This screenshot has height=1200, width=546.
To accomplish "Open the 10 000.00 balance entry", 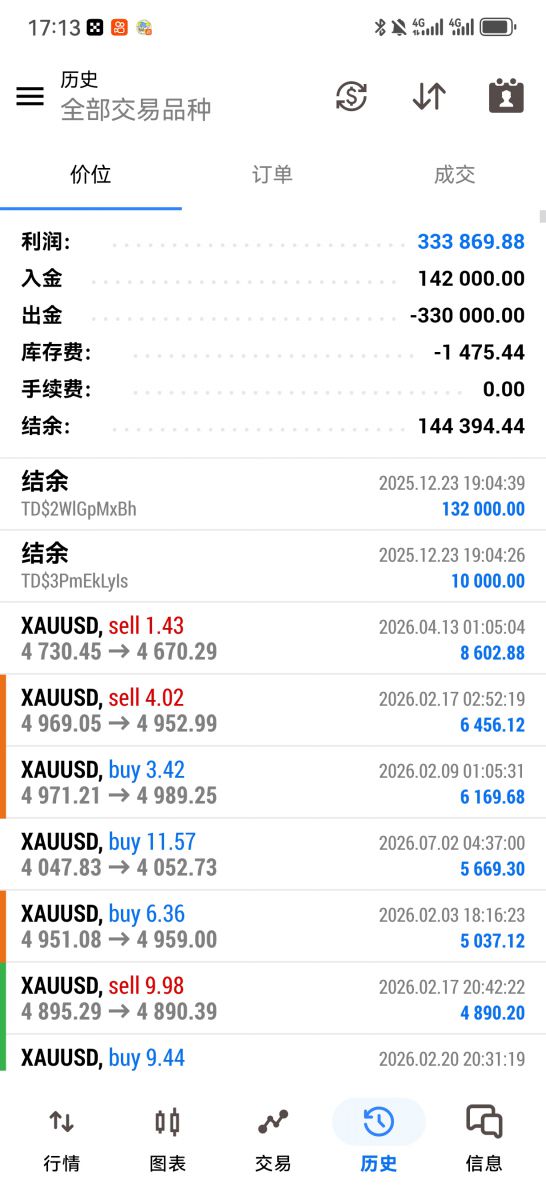I will tap(273, 566).
